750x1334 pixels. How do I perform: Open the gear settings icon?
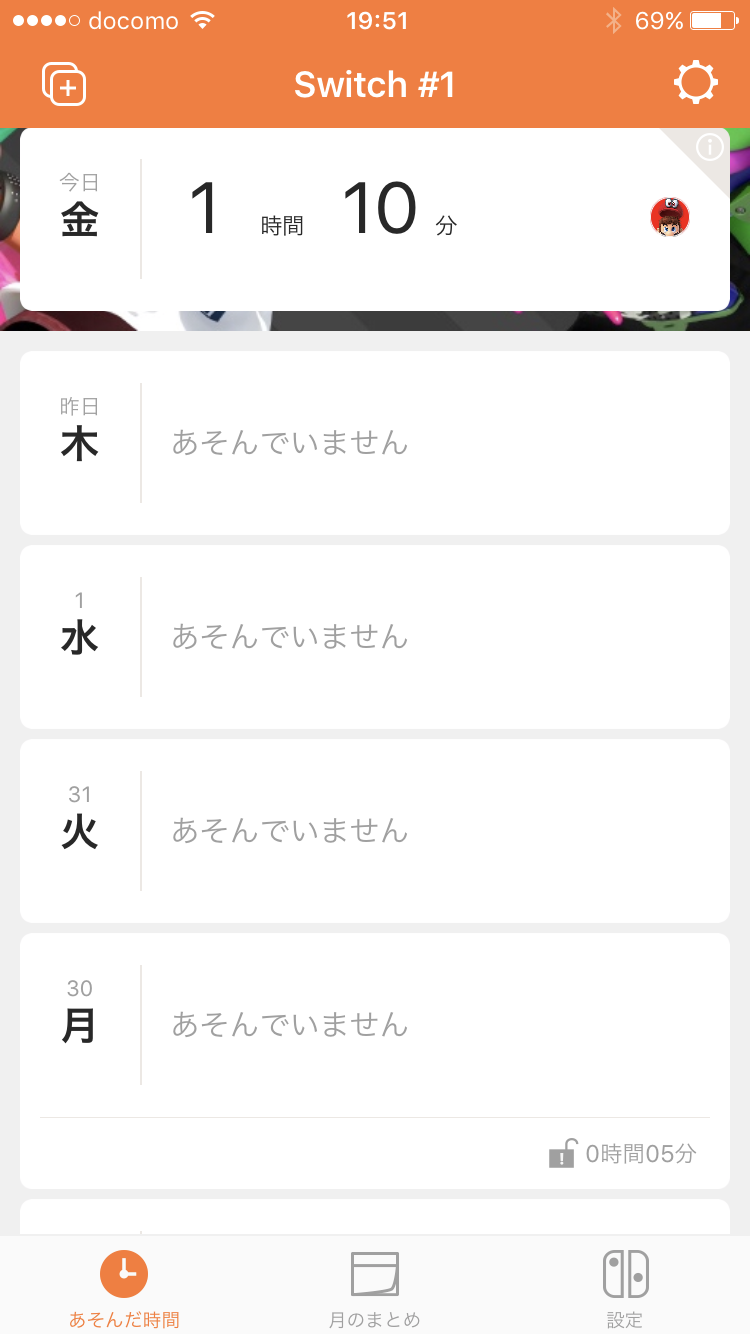click(695, 83)
